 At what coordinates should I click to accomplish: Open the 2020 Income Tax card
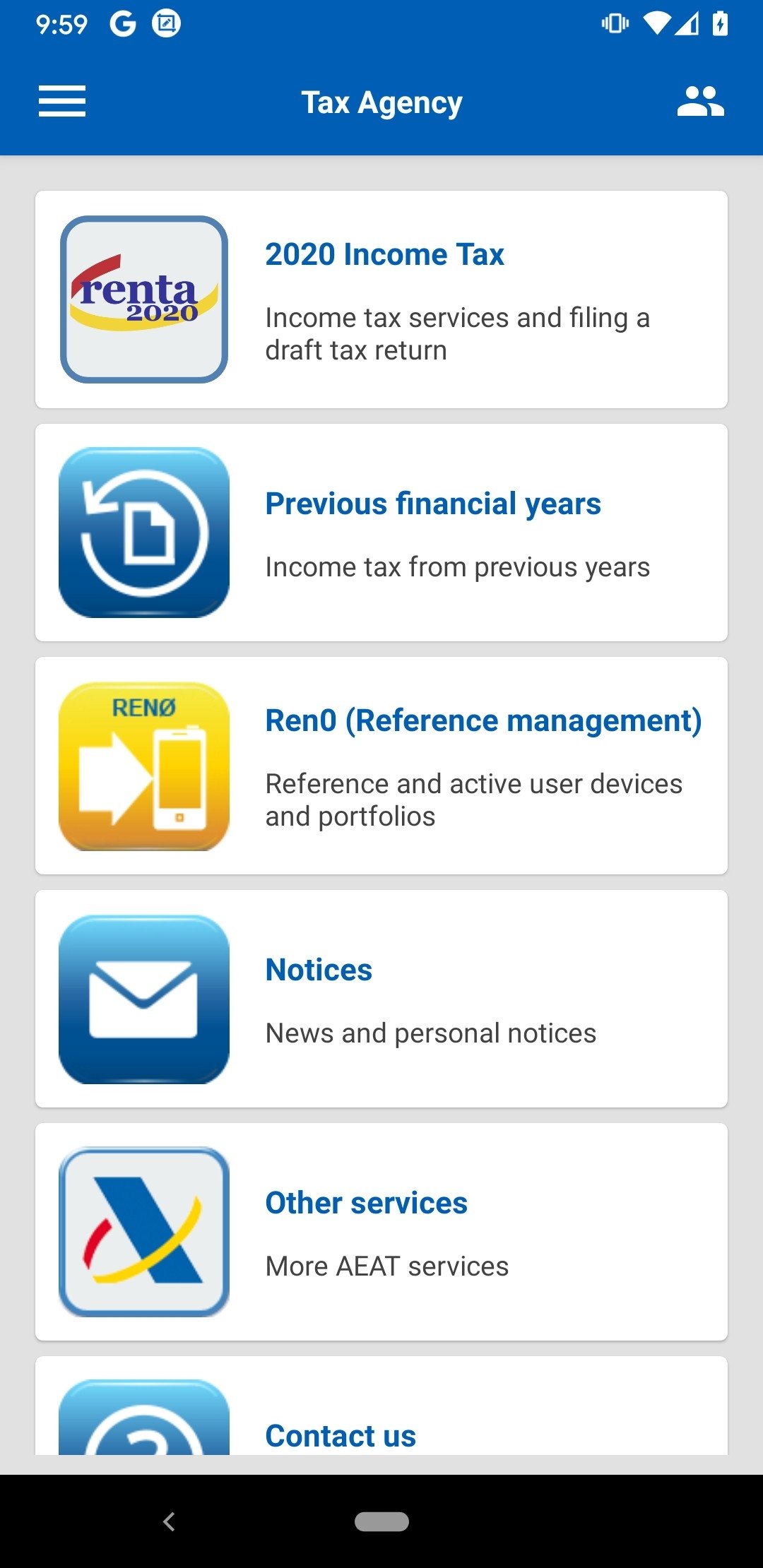[381, 299]
